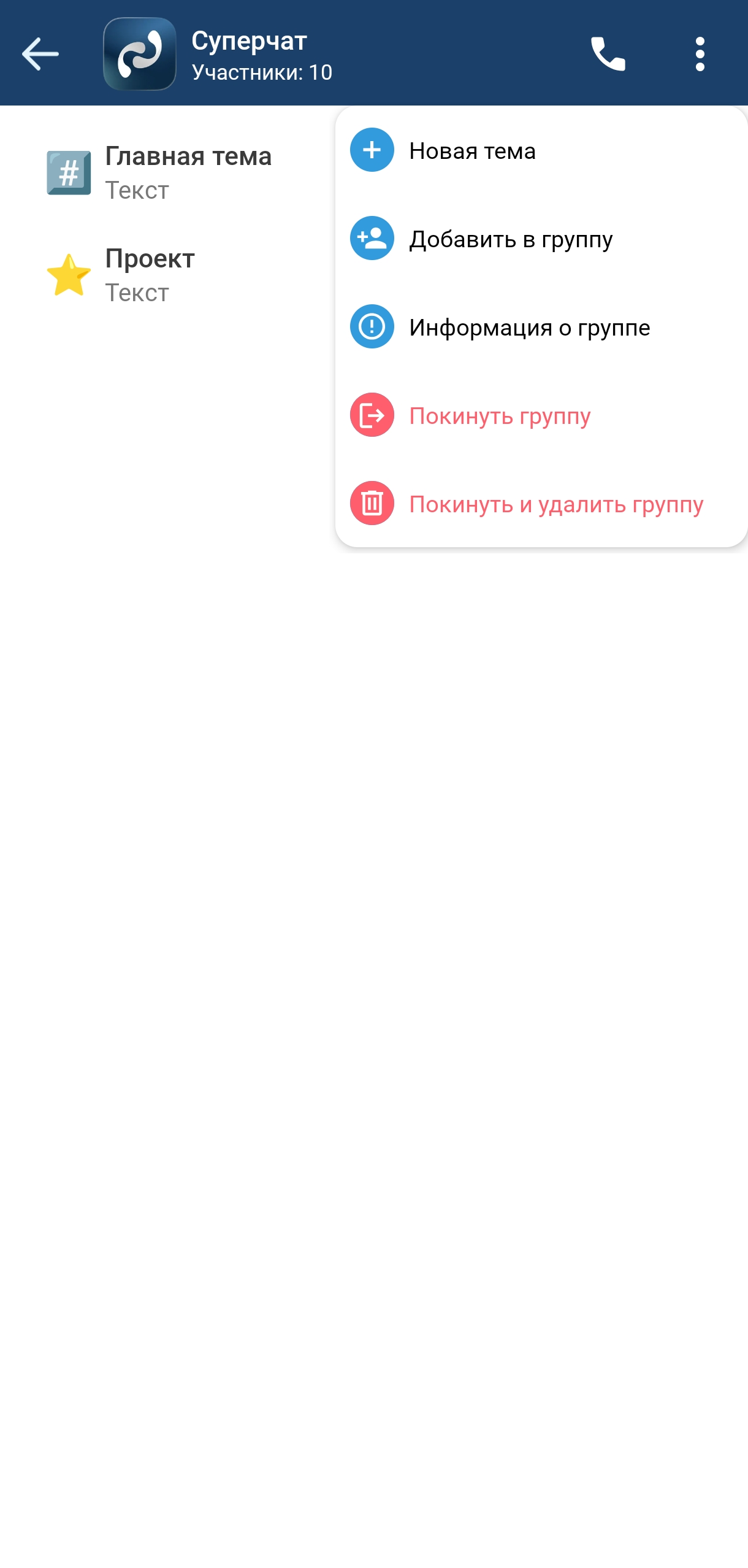This screenshot has width=748, height=1568.
Task: Select Покинуть и удалить группу
Action: (540, 504)
